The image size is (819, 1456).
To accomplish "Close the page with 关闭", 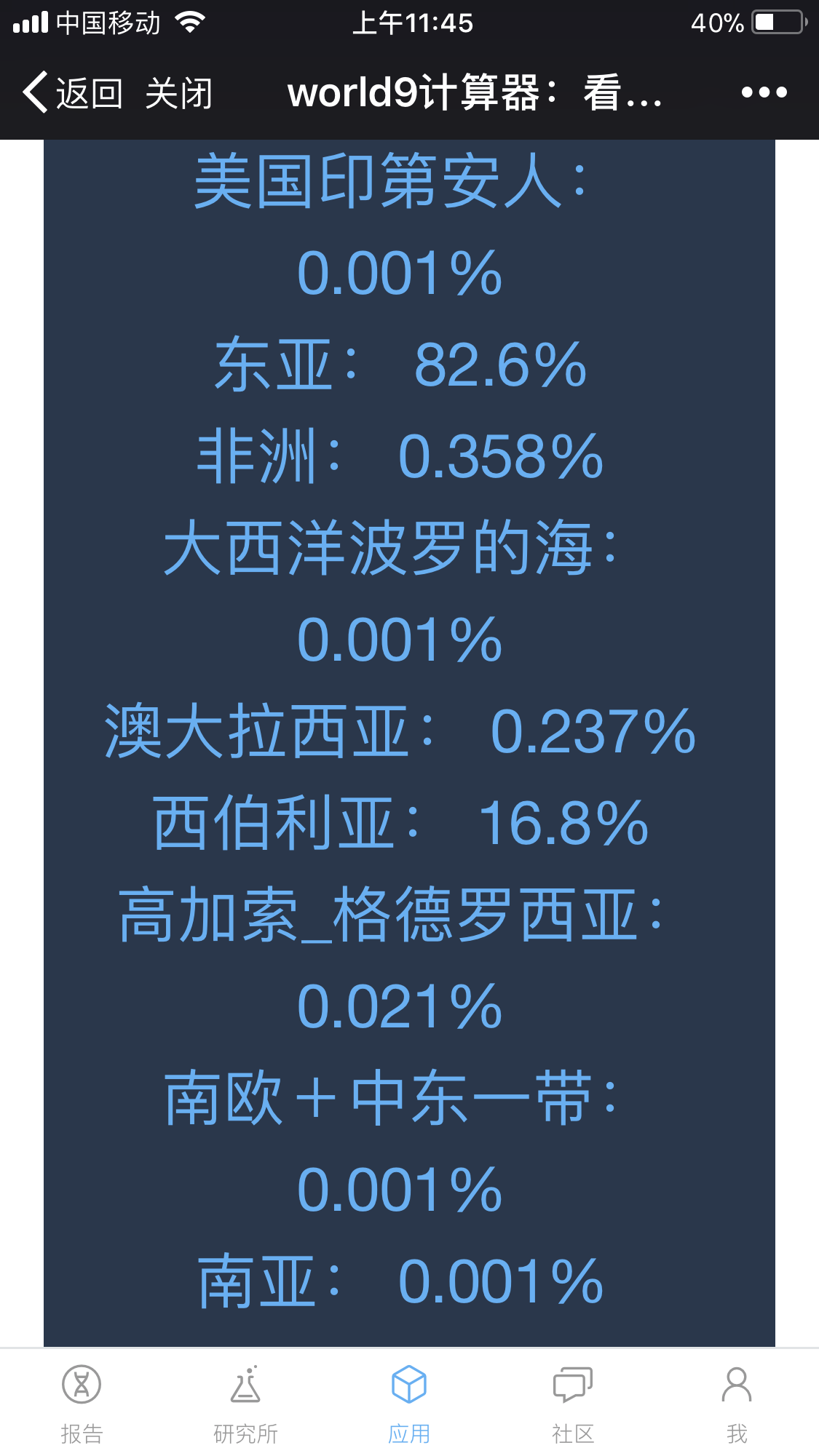I will (x=178, y=93).
